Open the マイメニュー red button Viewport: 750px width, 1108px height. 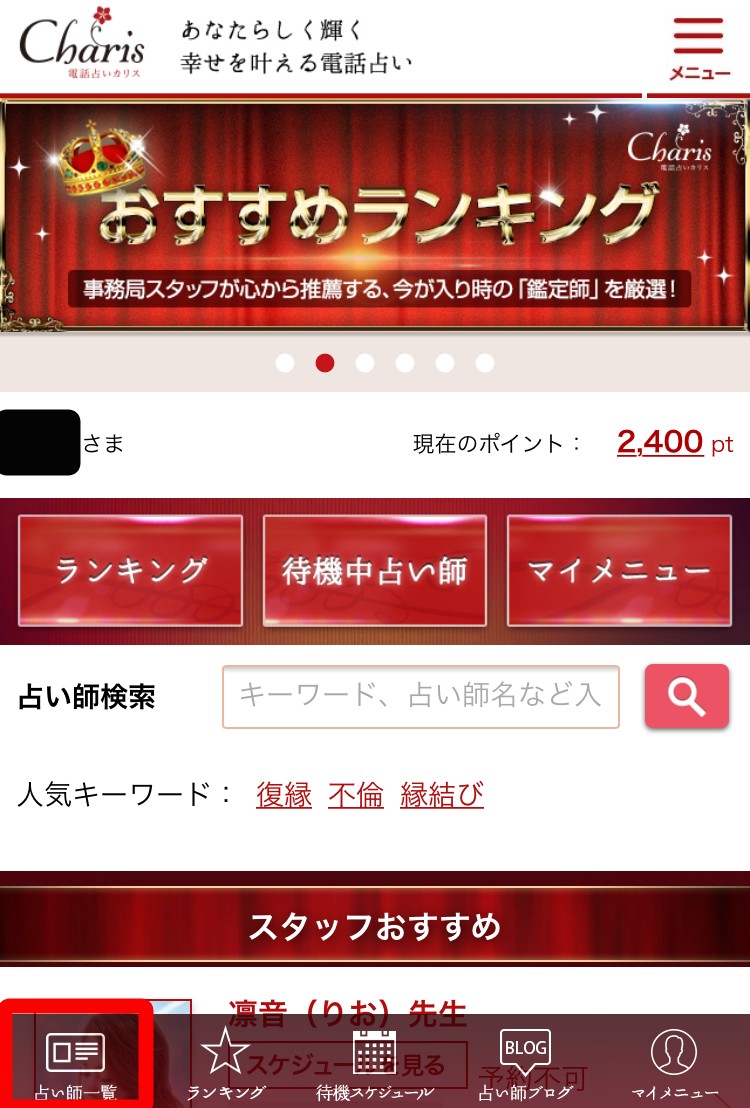[618, 570]
